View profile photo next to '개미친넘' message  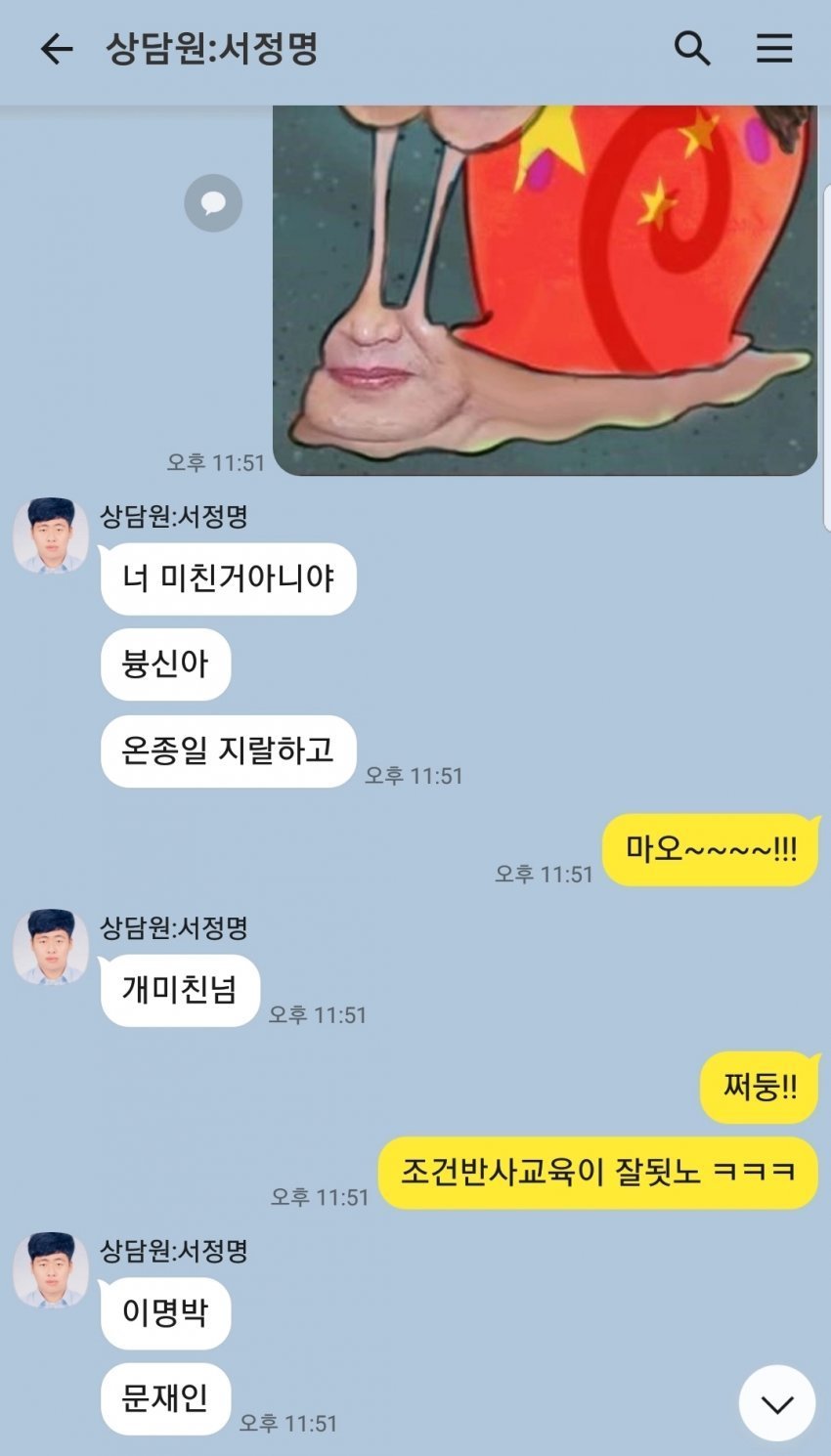tap(51, 947)
